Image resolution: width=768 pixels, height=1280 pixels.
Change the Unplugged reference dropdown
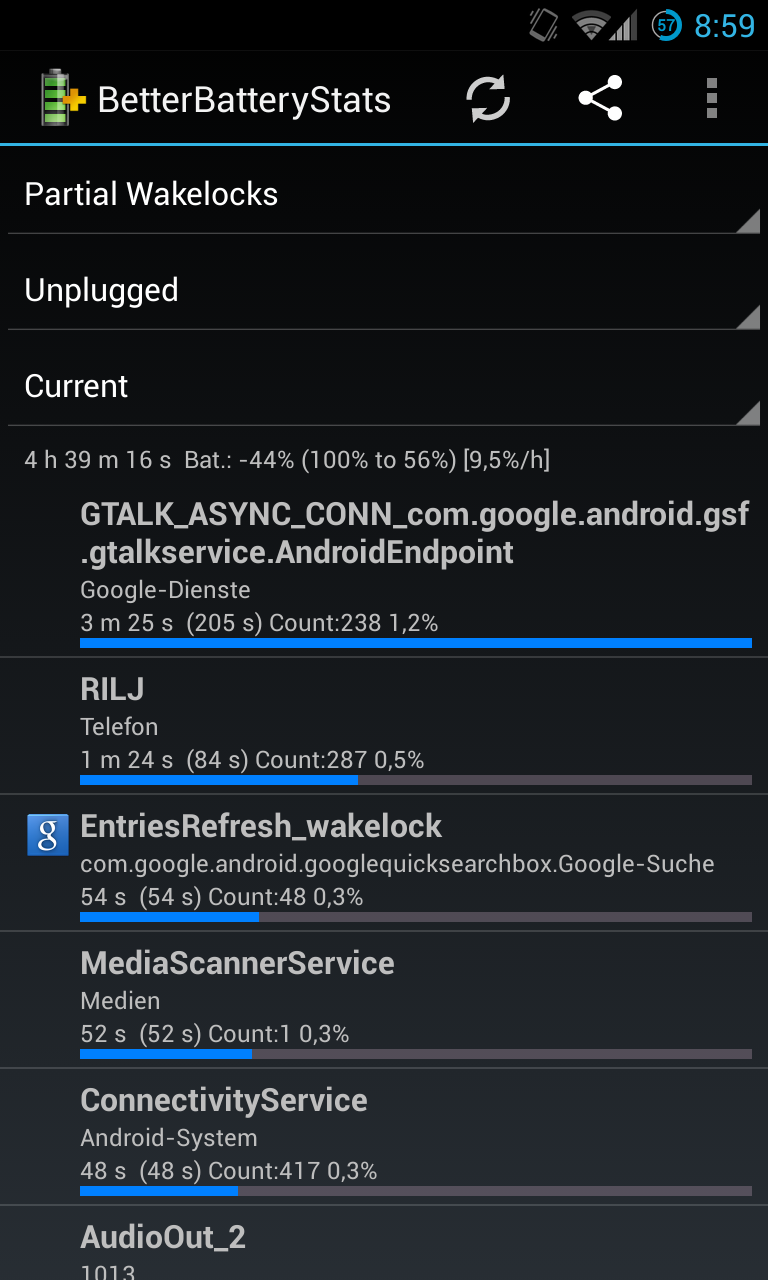click(x=384, y=290)
